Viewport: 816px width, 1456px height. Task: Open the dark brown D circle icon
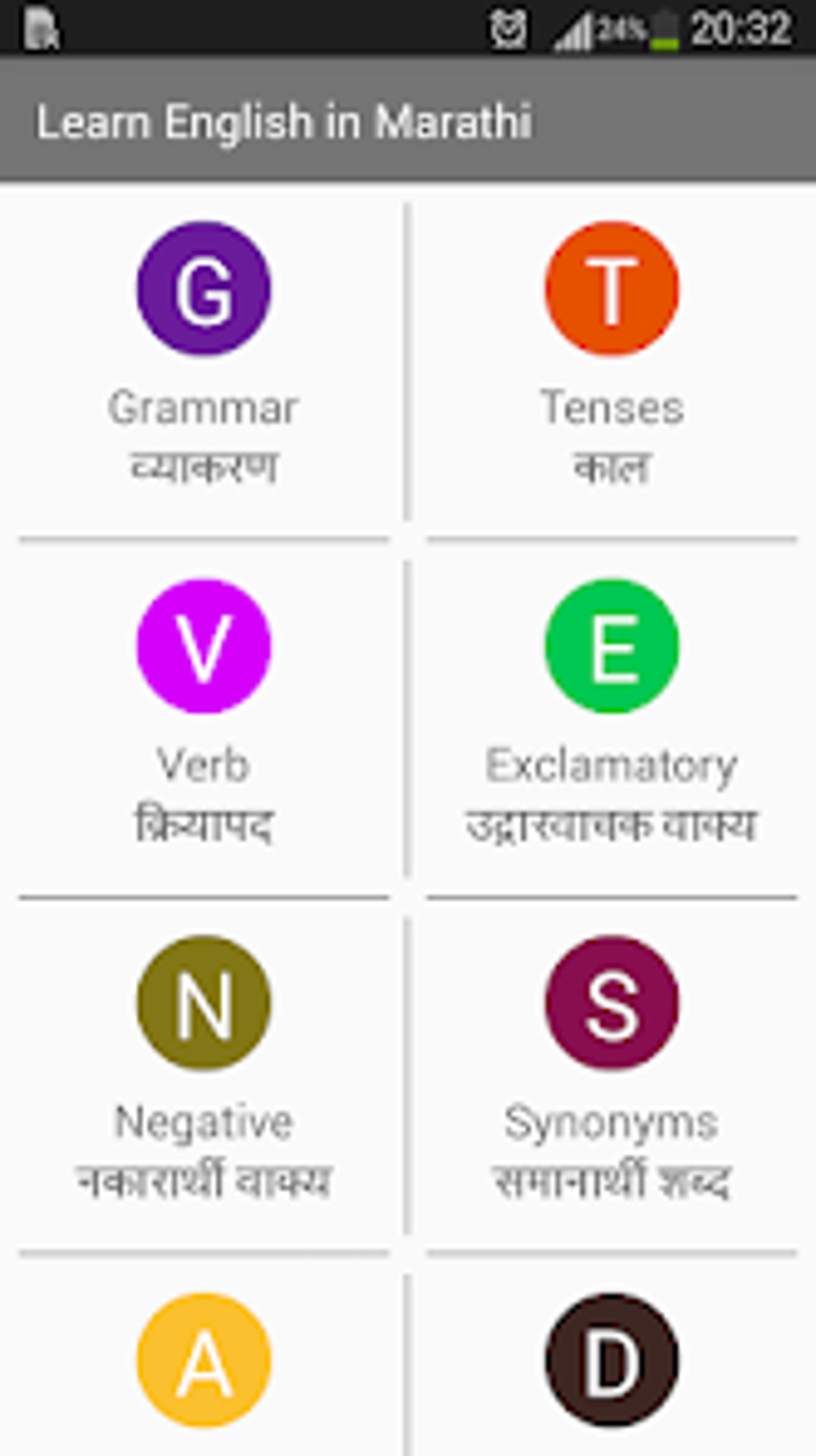click(610, 1361)
